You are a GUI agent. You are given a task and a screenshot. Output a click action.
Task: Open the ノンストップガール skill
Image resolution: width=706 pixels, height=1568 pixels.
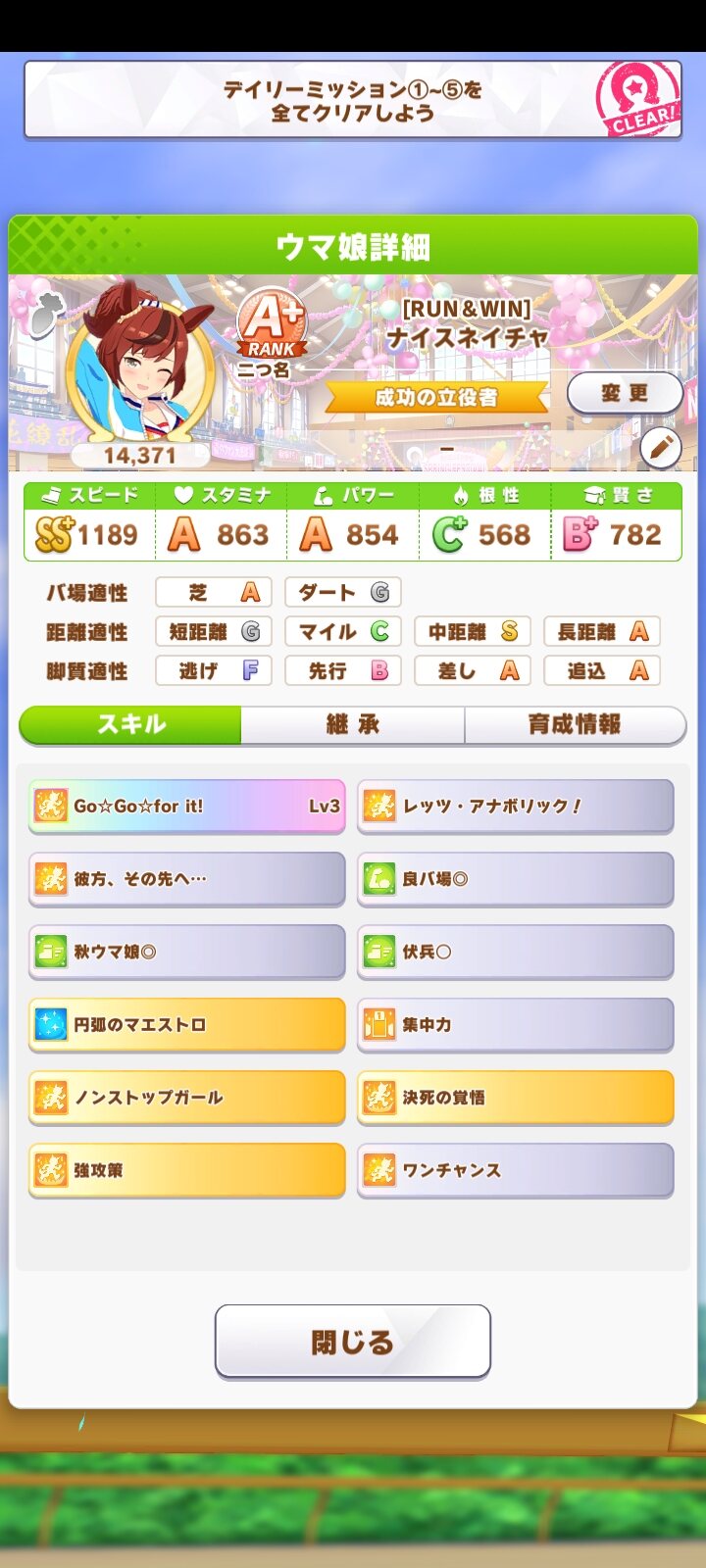coord(187,1097)
